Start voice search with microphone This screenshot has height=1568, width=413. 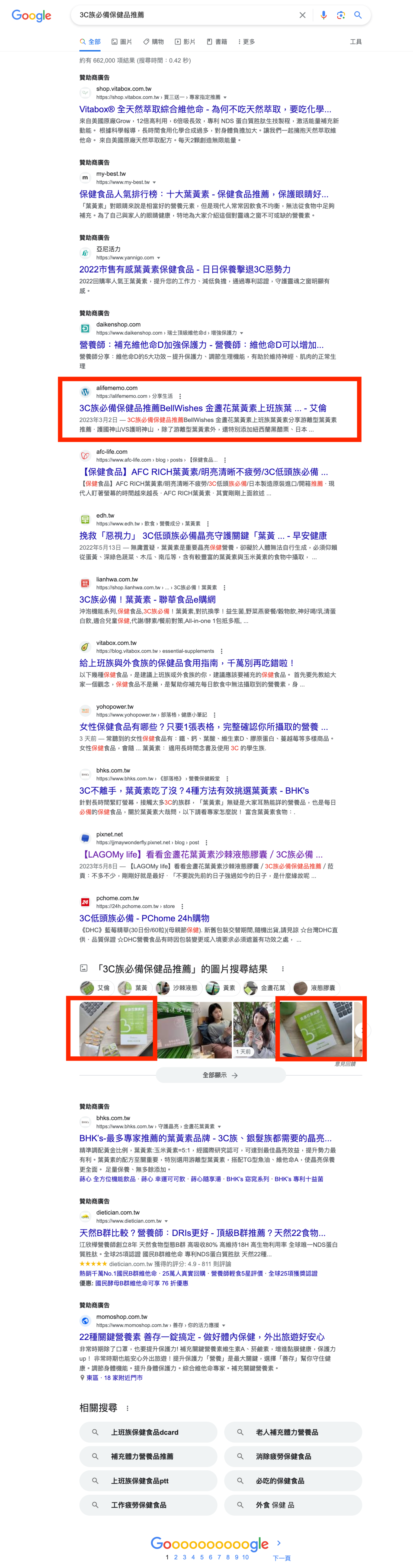tap(323, 15)
